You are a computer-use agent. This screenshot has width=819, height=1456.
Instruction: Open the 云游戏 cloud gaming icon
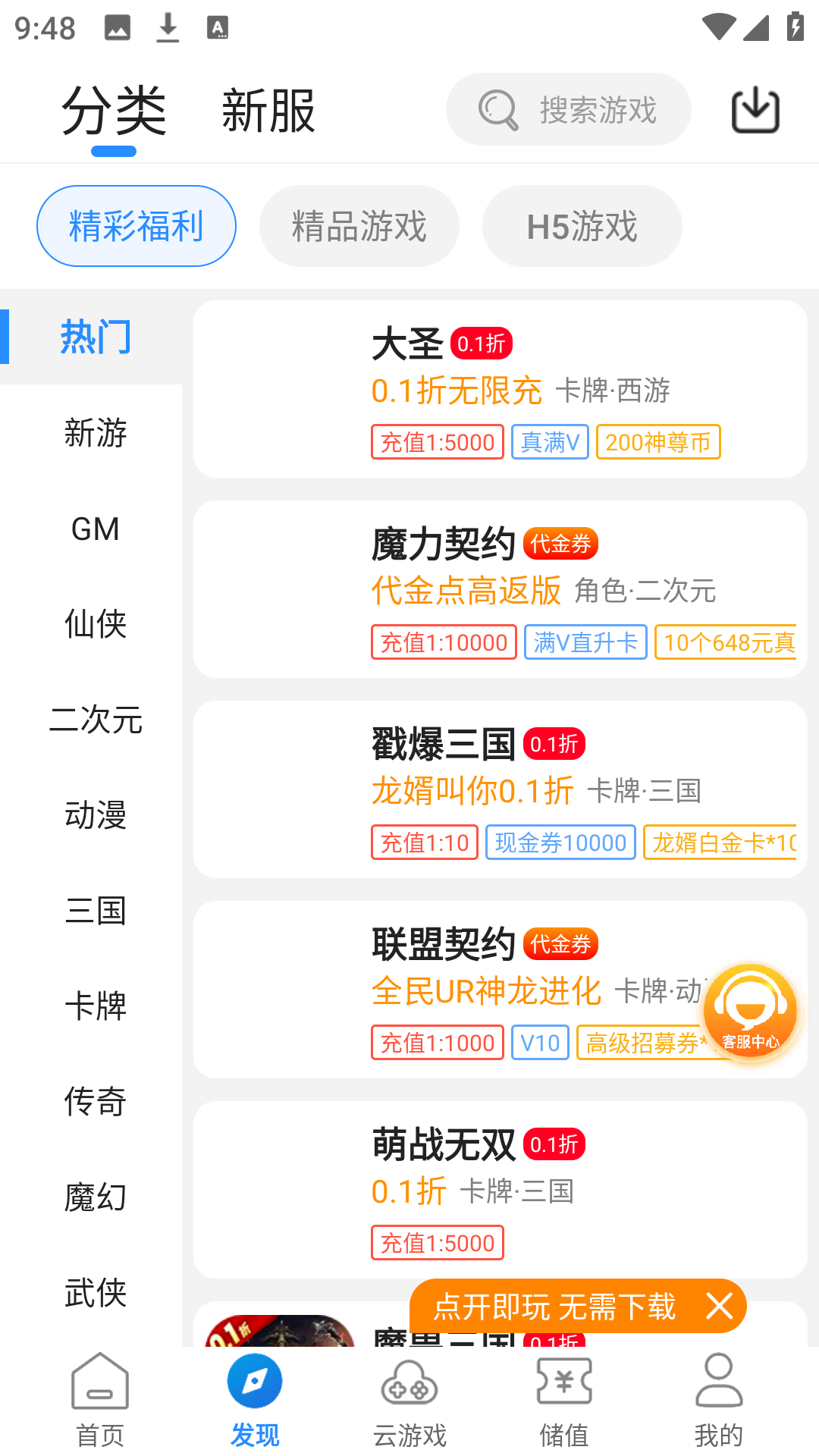pyautogui.click(x=409, y=1384)
